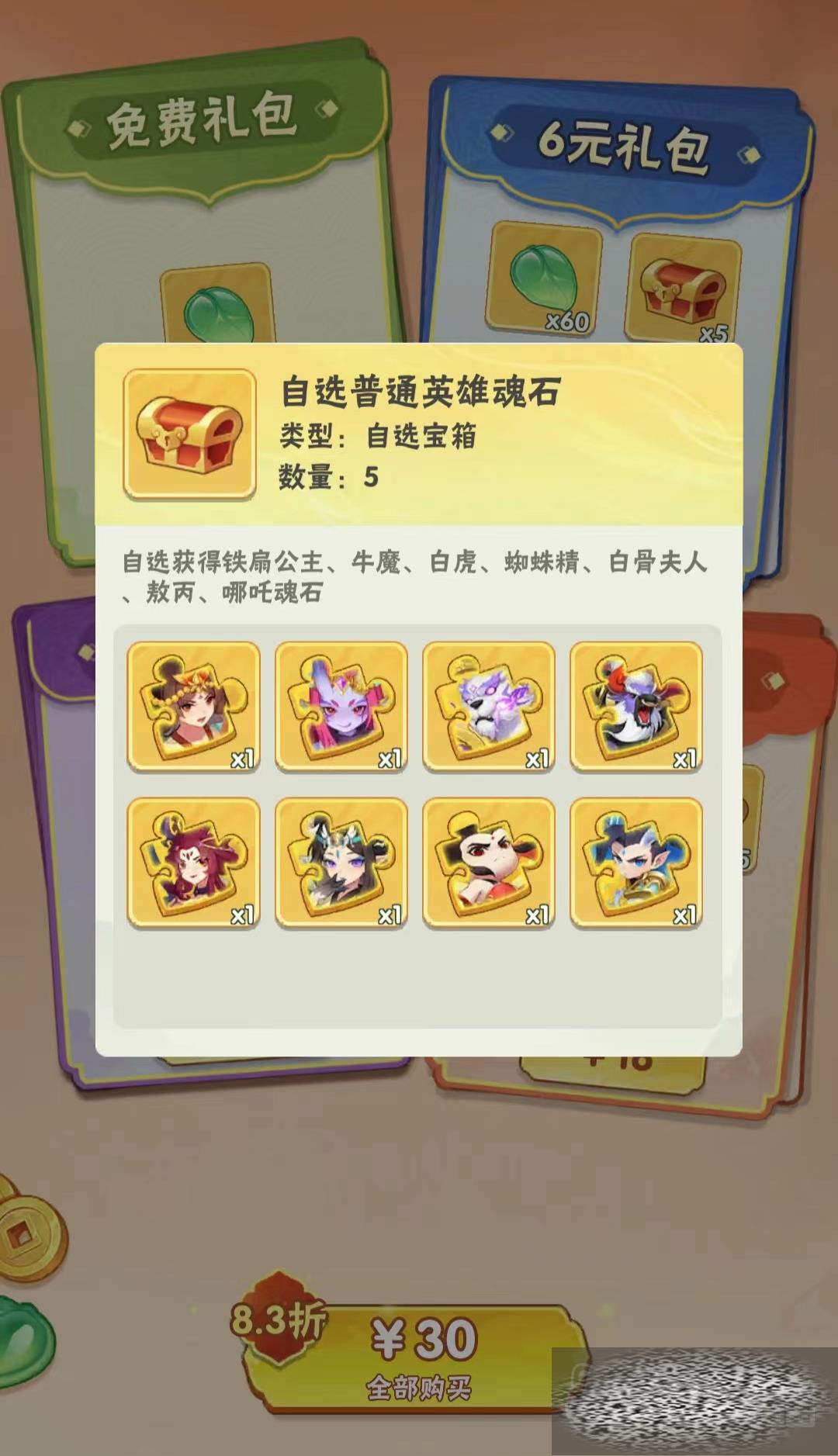Tap the gold-crowned princess soul stone tile

coord(193,706)
